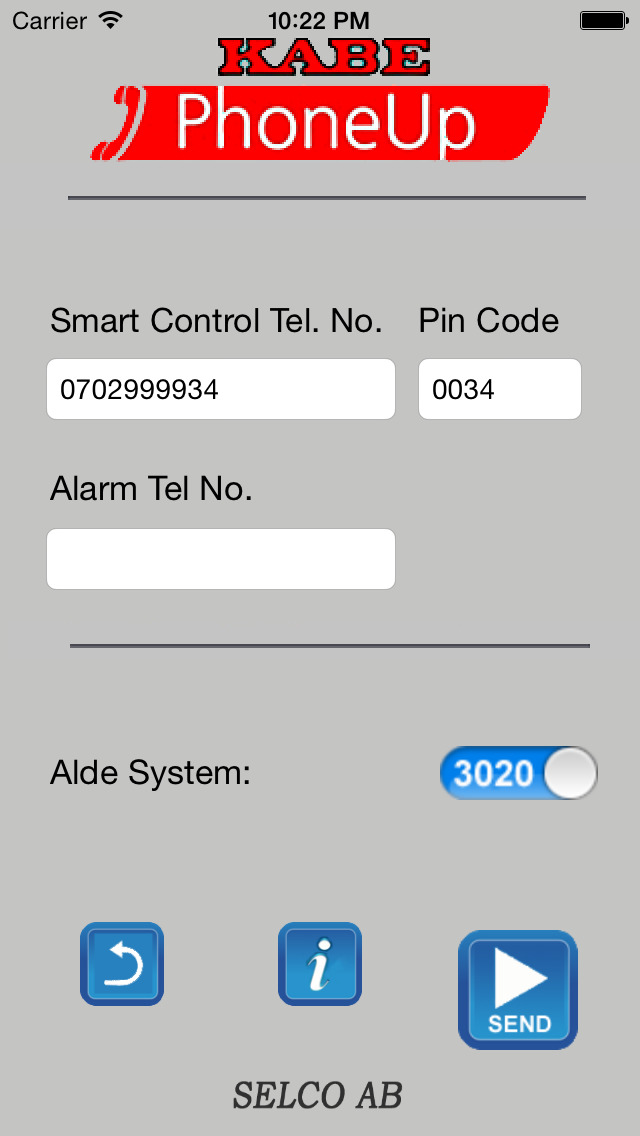Tap the SEND button
Viewport: 640px width, 1136px height.
(518, 990)
